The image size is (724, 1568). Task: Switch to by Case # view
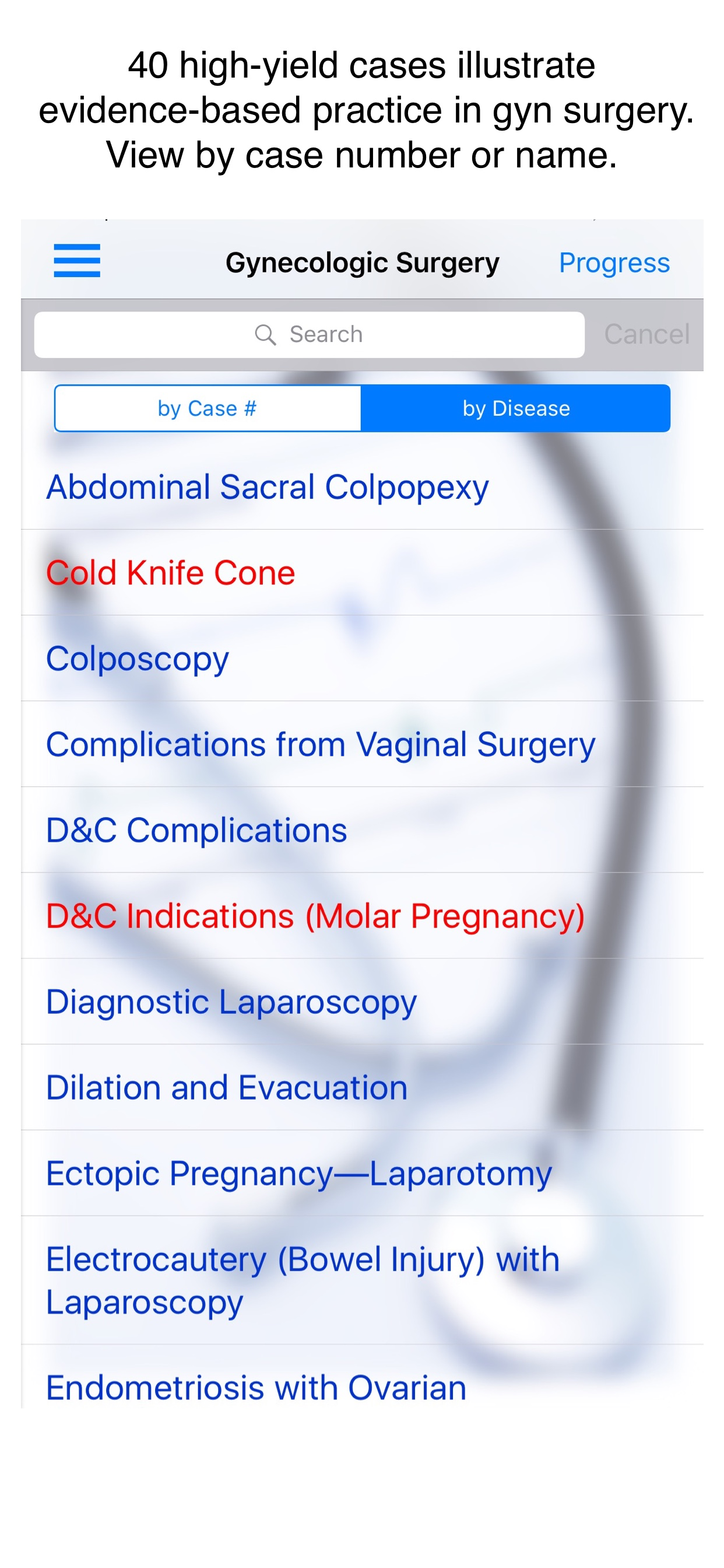click(x=208, y=408)
